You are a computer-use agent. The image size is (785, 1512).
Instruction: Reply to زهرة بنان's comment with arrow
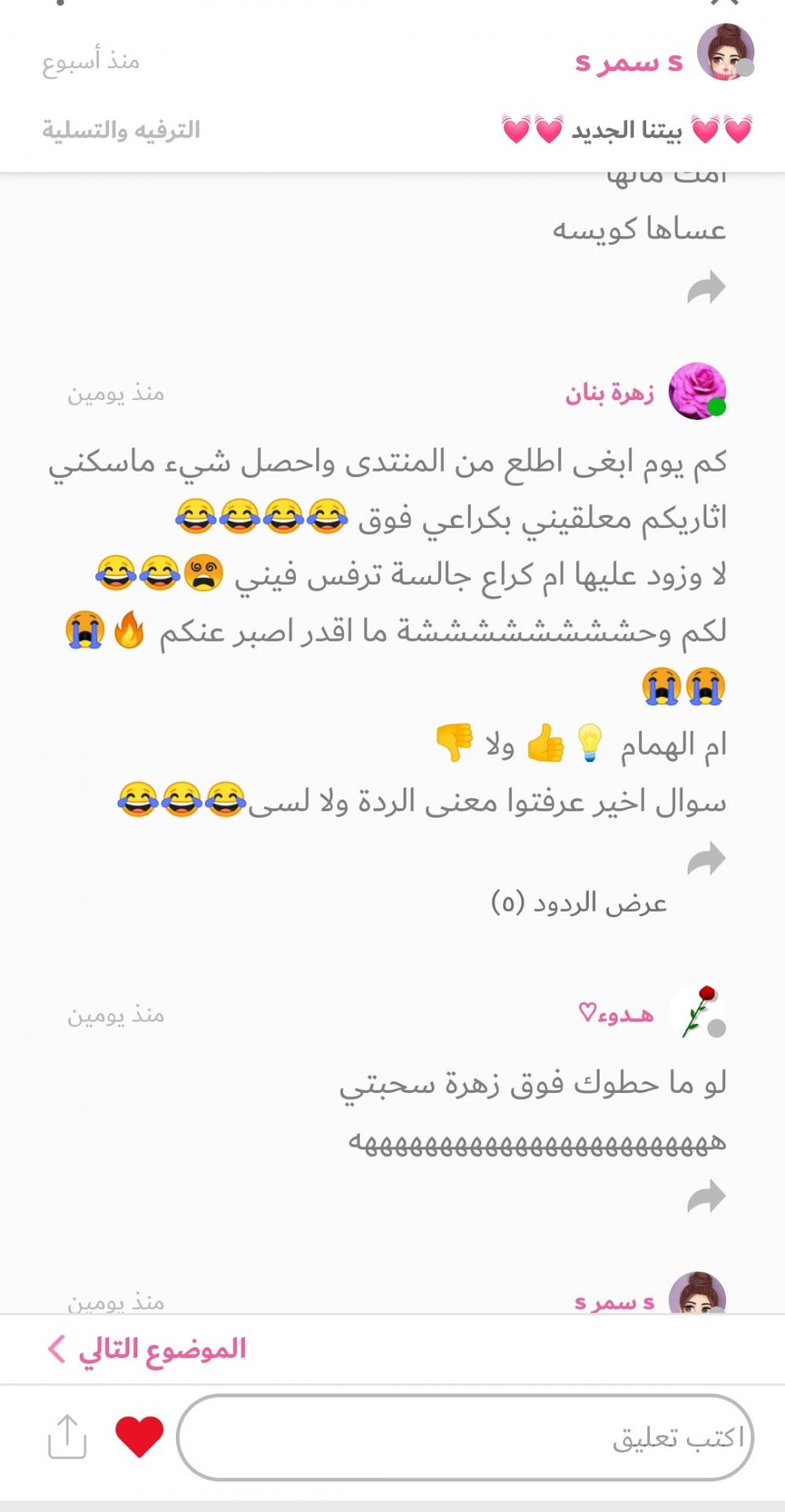[706, 858]
